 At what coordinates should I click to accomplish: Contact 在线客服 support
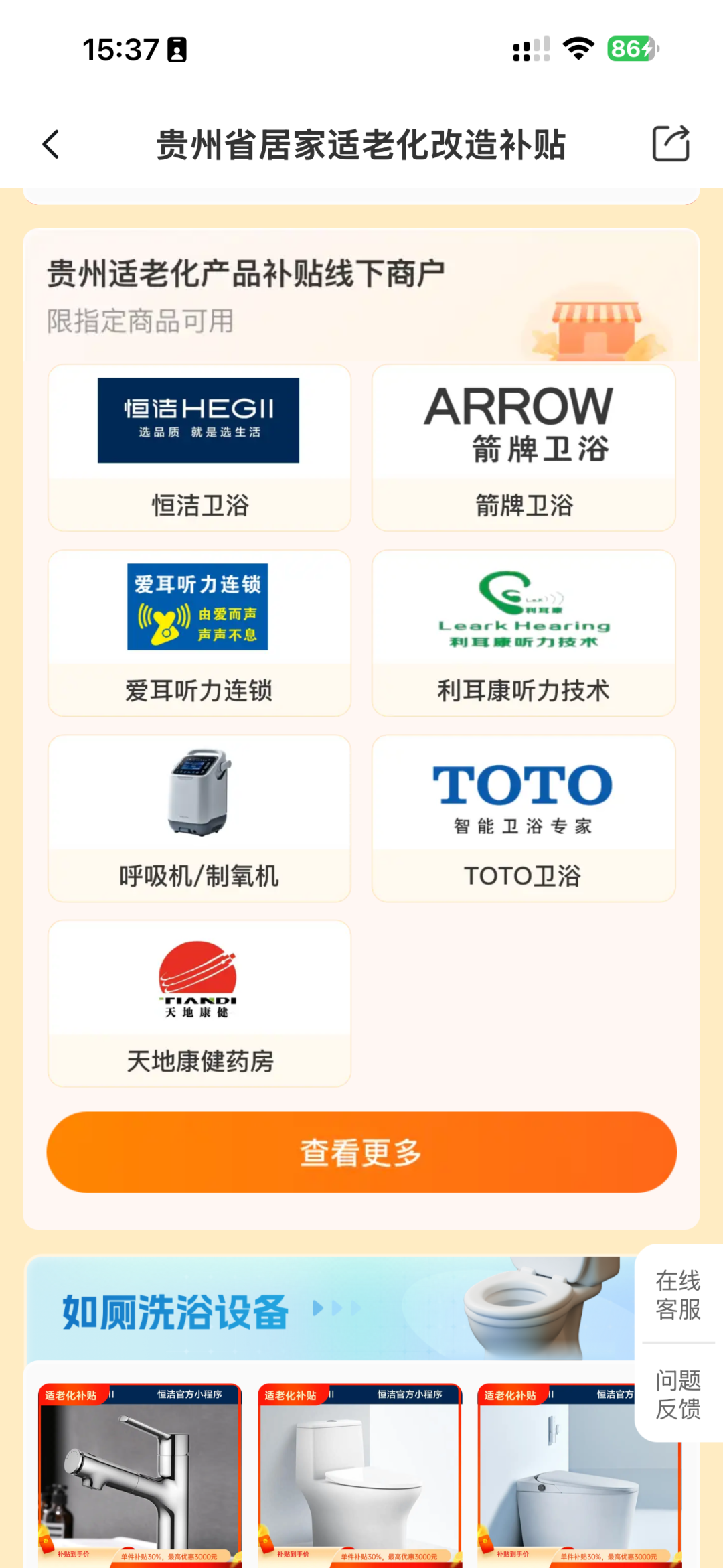(677, 1295)
